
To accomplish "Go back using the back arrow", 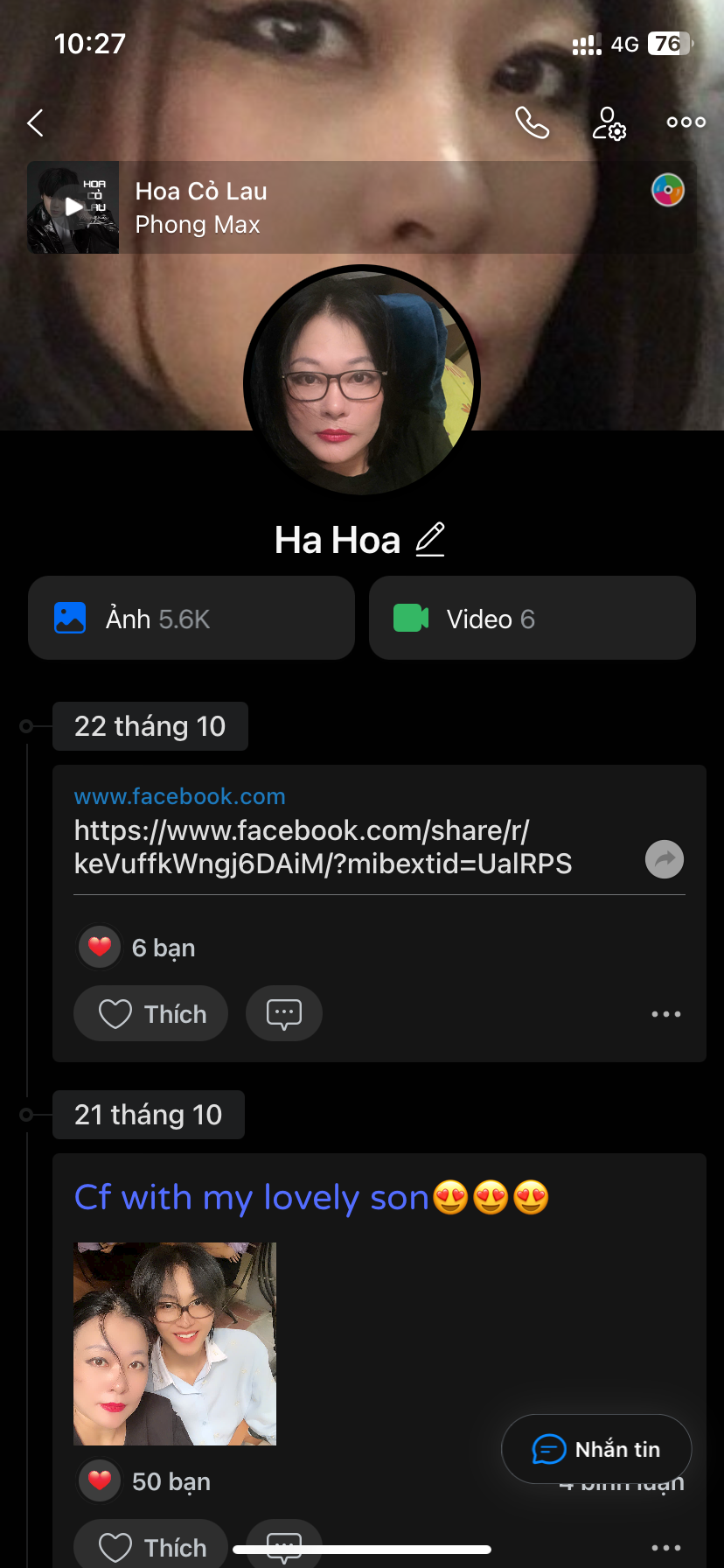I will pos(36,123).
